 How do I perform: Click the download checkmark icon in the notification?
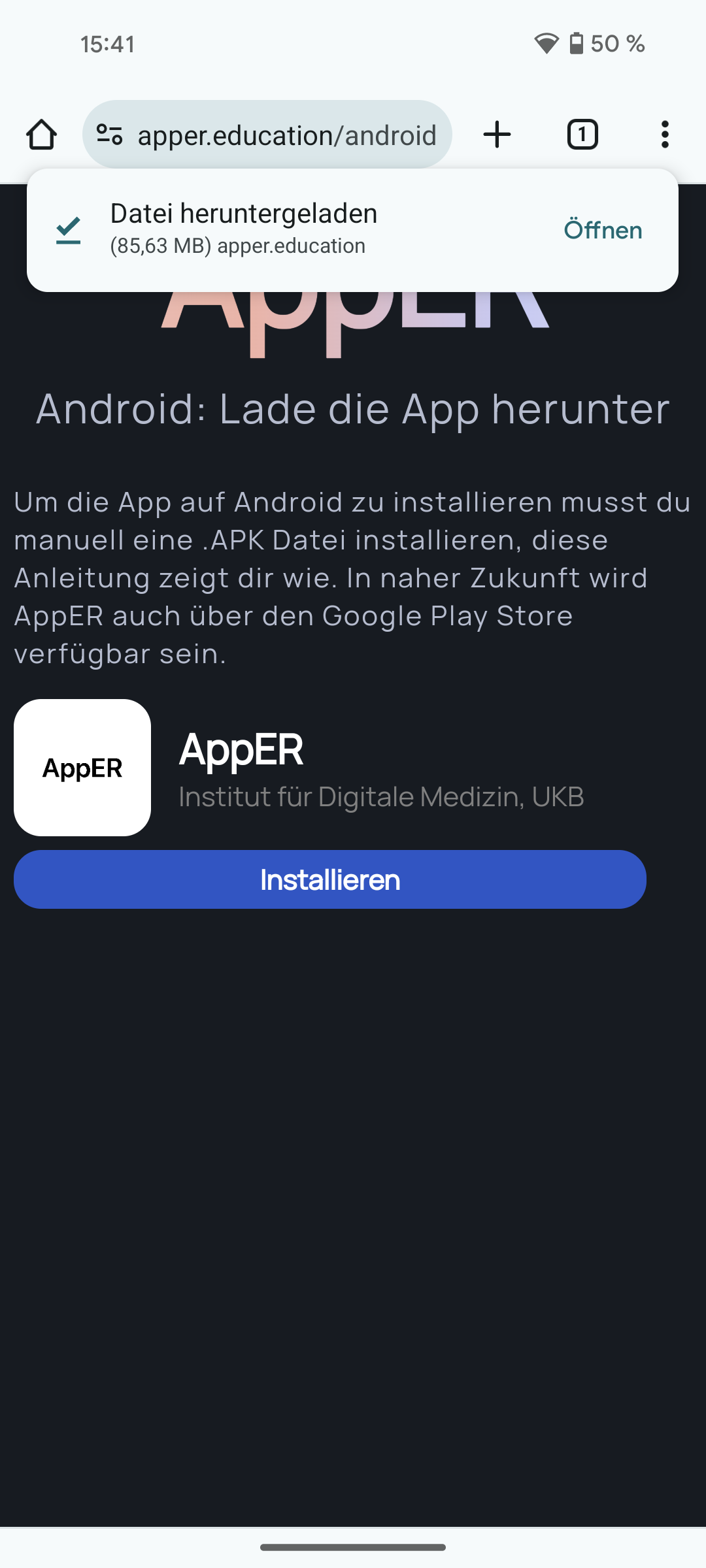click(67, 229)
